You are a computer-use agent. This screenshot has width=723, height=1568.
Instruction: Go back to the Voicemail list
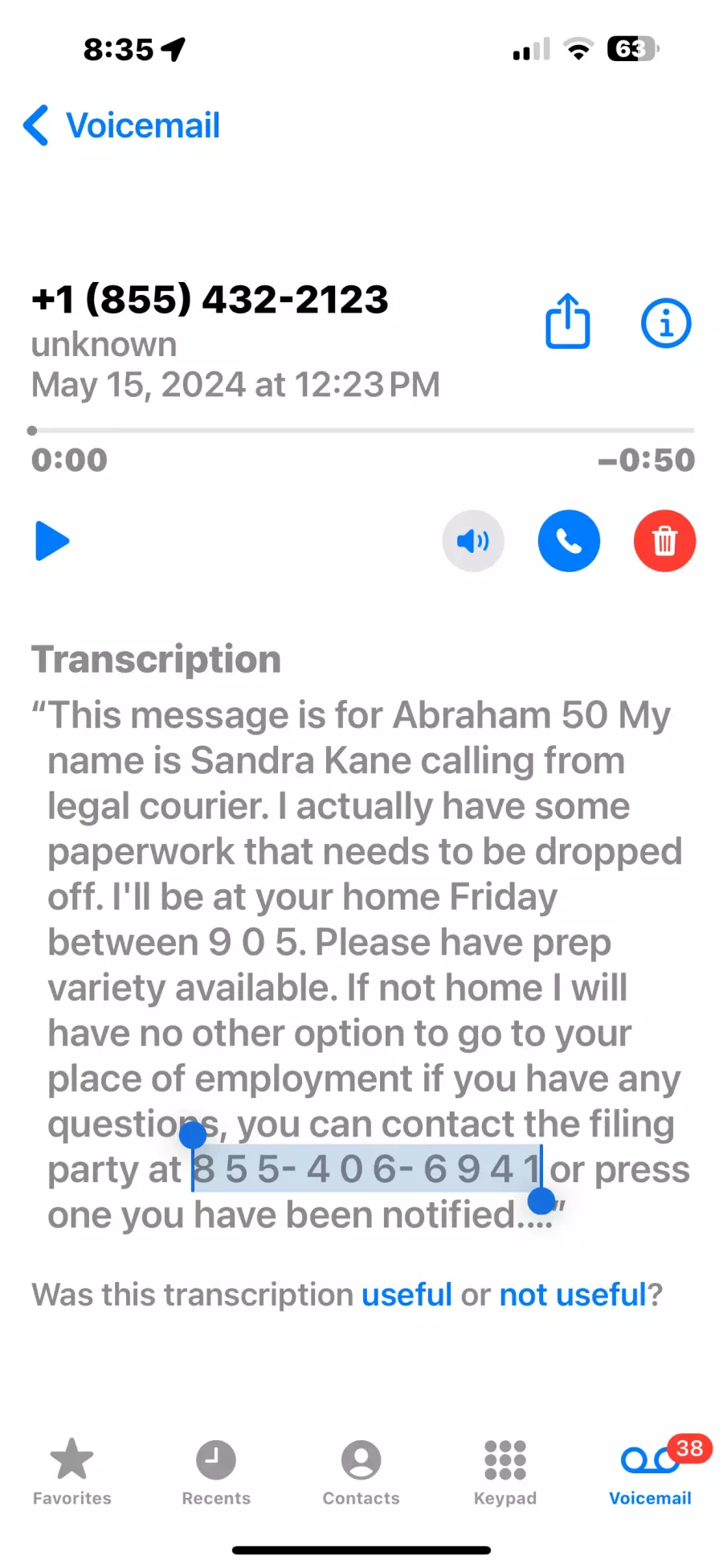[122, 125]
